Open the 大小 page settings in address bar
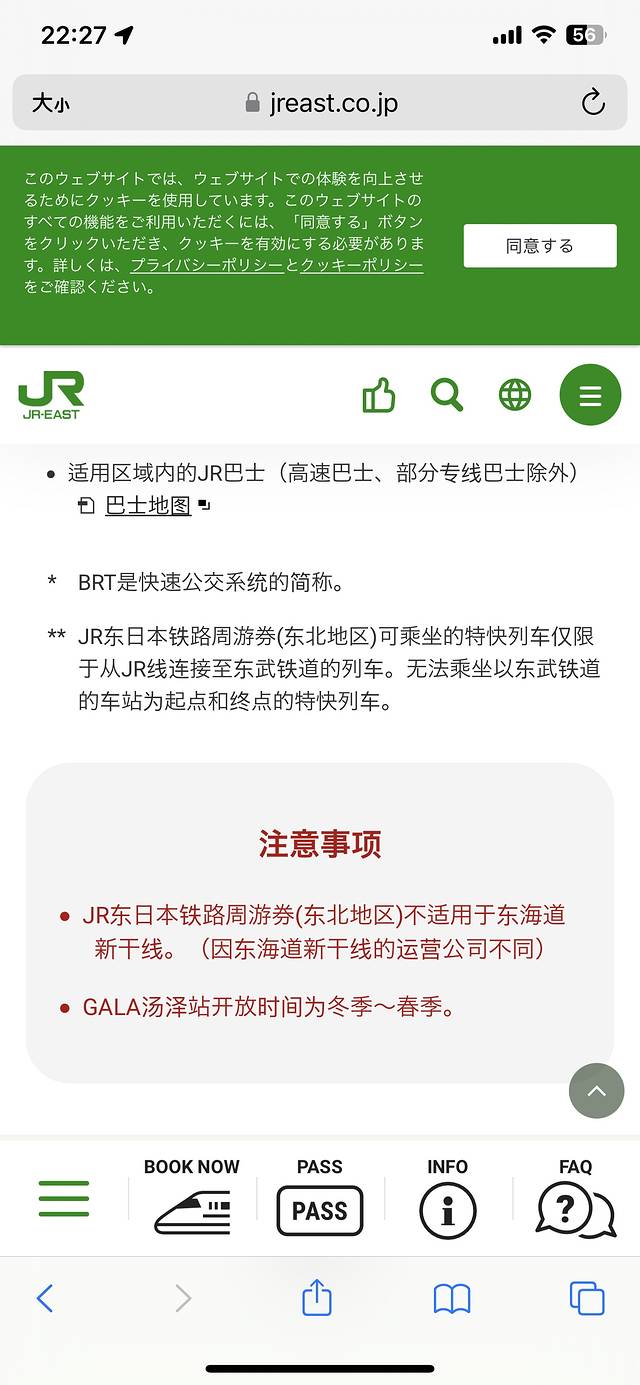Image resolution: width=640 pixels, height=1385 pixels. tap(51, 103)
